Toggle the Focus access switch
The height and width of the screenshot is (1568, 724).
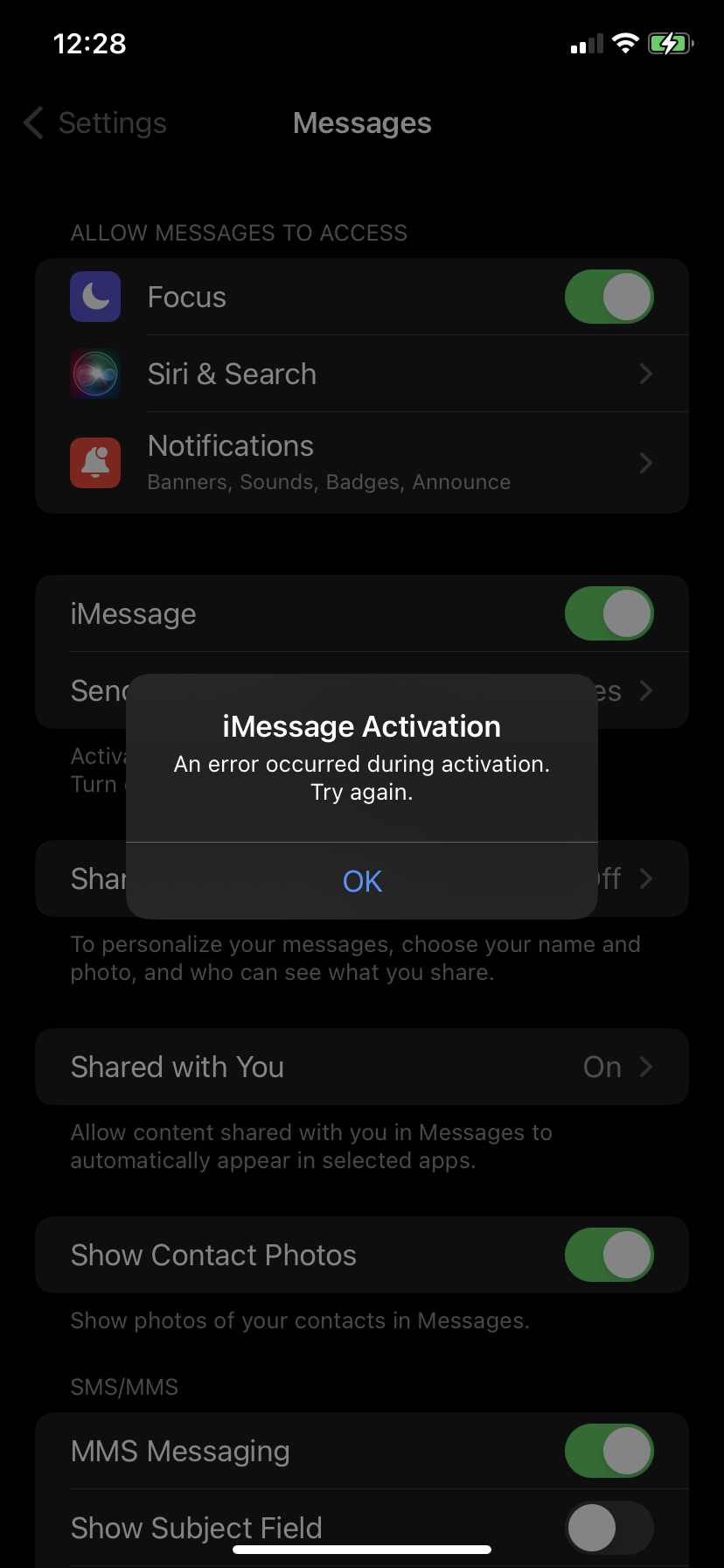(609, 297)
